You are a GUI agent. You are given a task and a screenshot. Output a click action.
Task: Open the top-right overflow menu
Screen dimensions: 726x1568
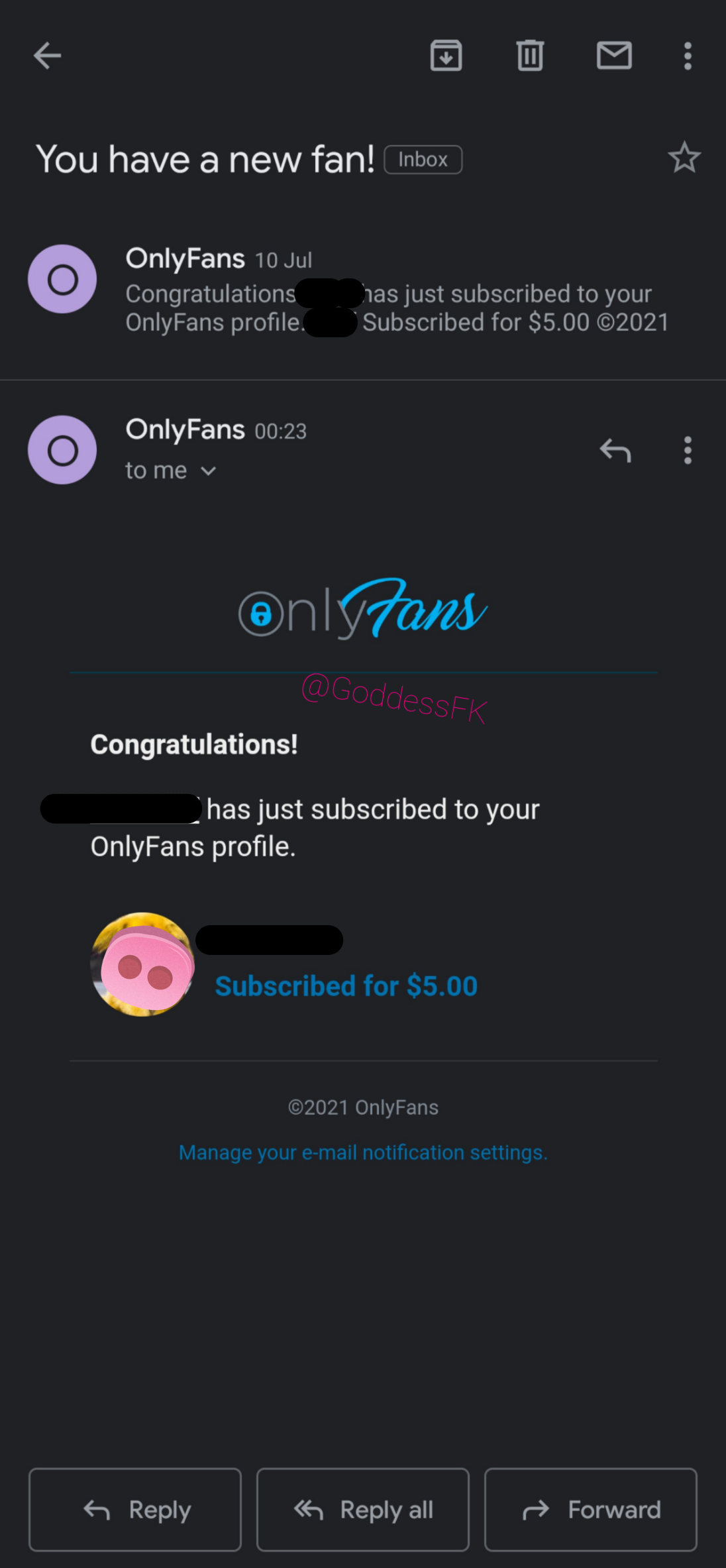point(688,56)
